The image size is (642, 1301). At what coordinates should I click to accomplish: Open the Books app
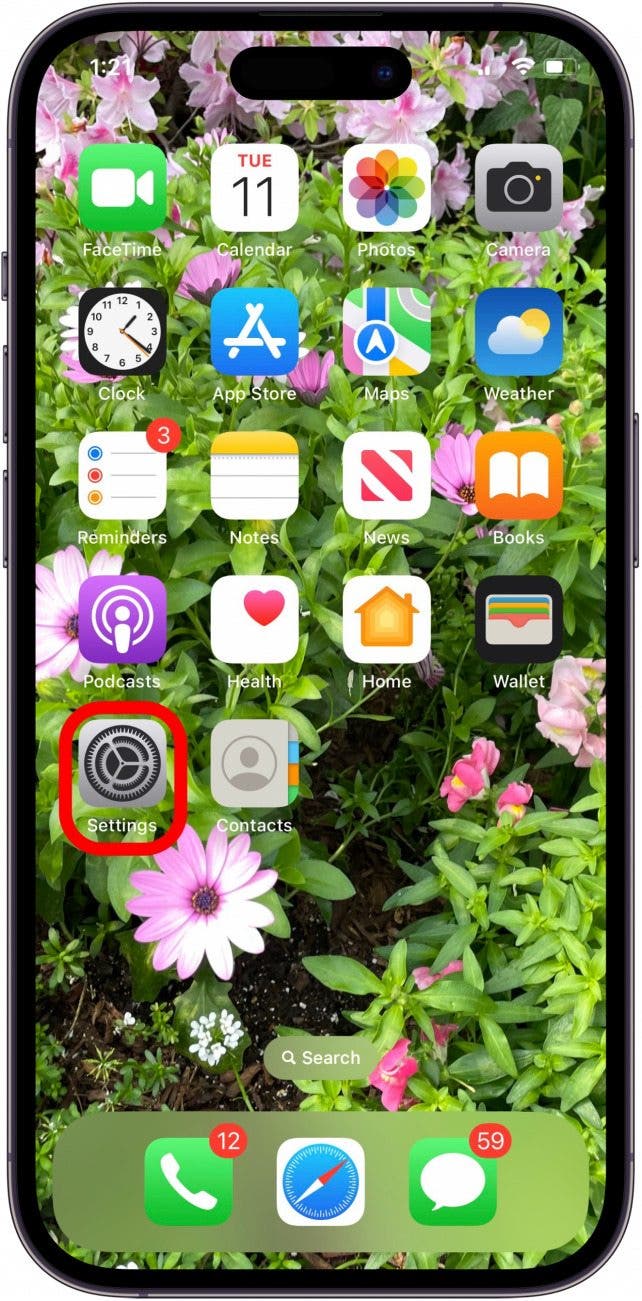pos(518,476)
